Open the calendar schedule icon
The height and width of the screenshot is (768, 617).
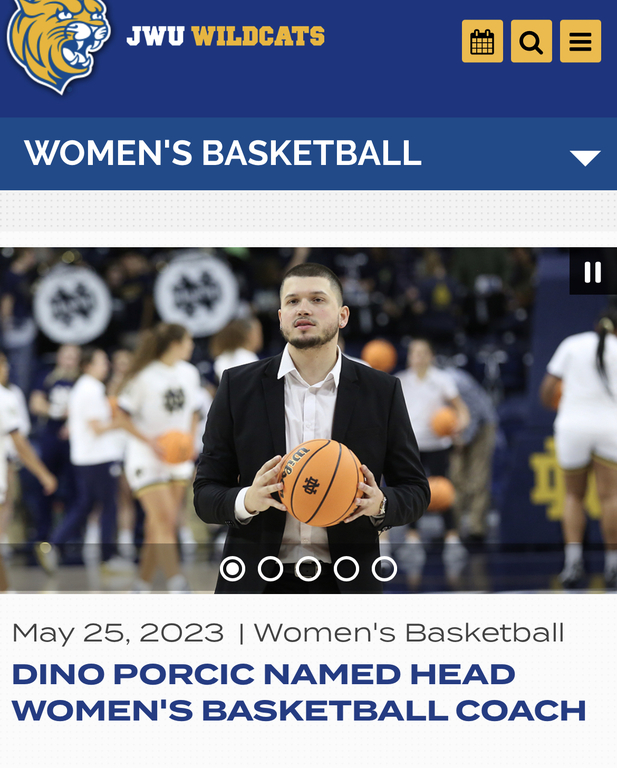click(x=482, y=42)
